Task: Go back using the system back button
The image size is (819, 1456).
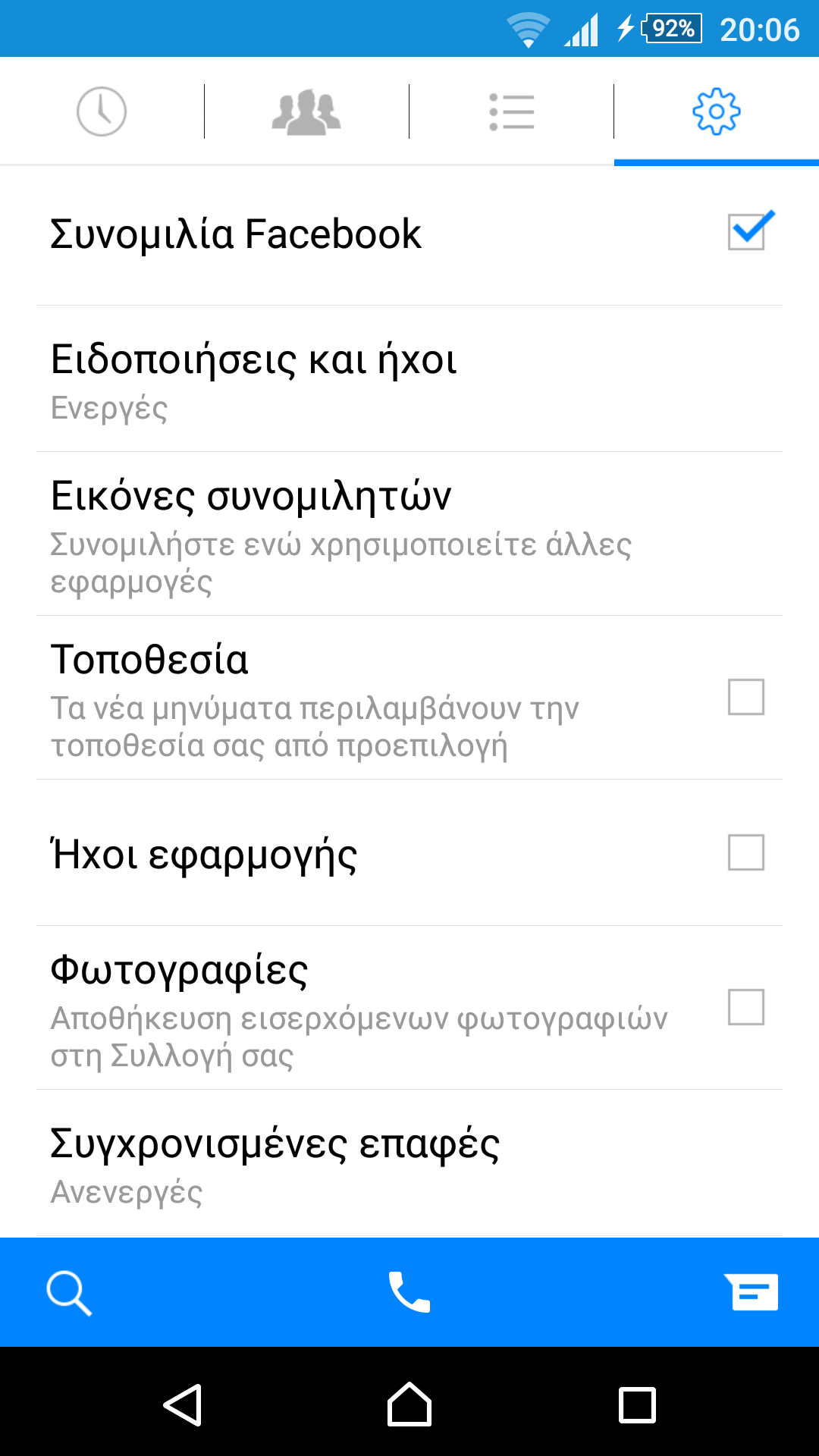Action: click(x=183, y=1405)
